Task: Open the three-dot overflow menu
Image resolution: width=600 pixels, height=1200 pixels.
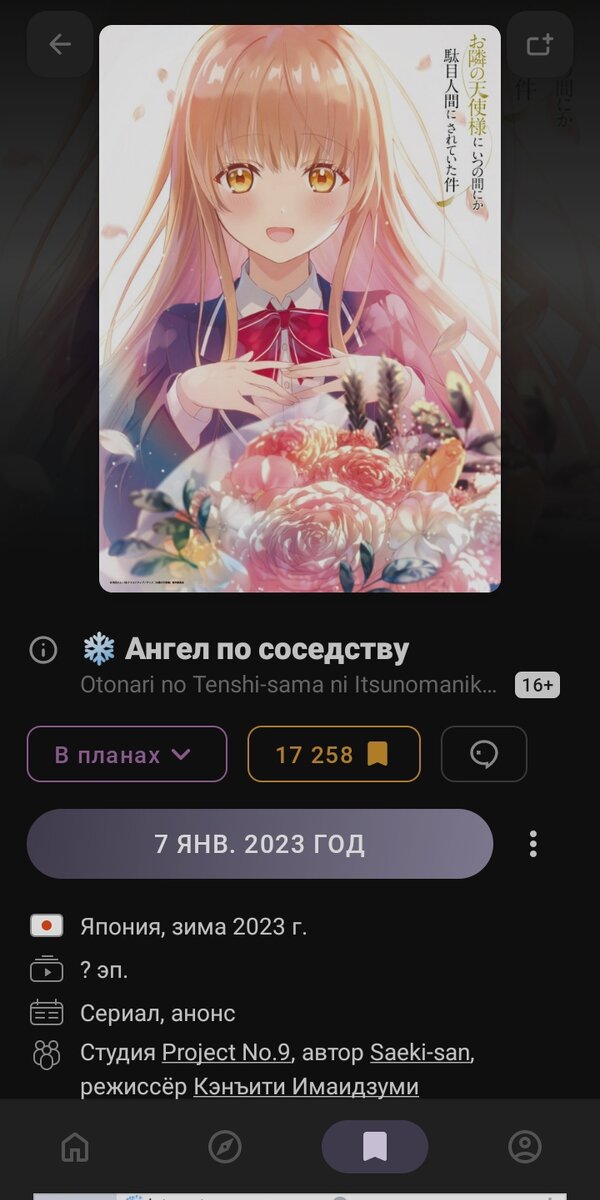Action: (x=533, y=844)
